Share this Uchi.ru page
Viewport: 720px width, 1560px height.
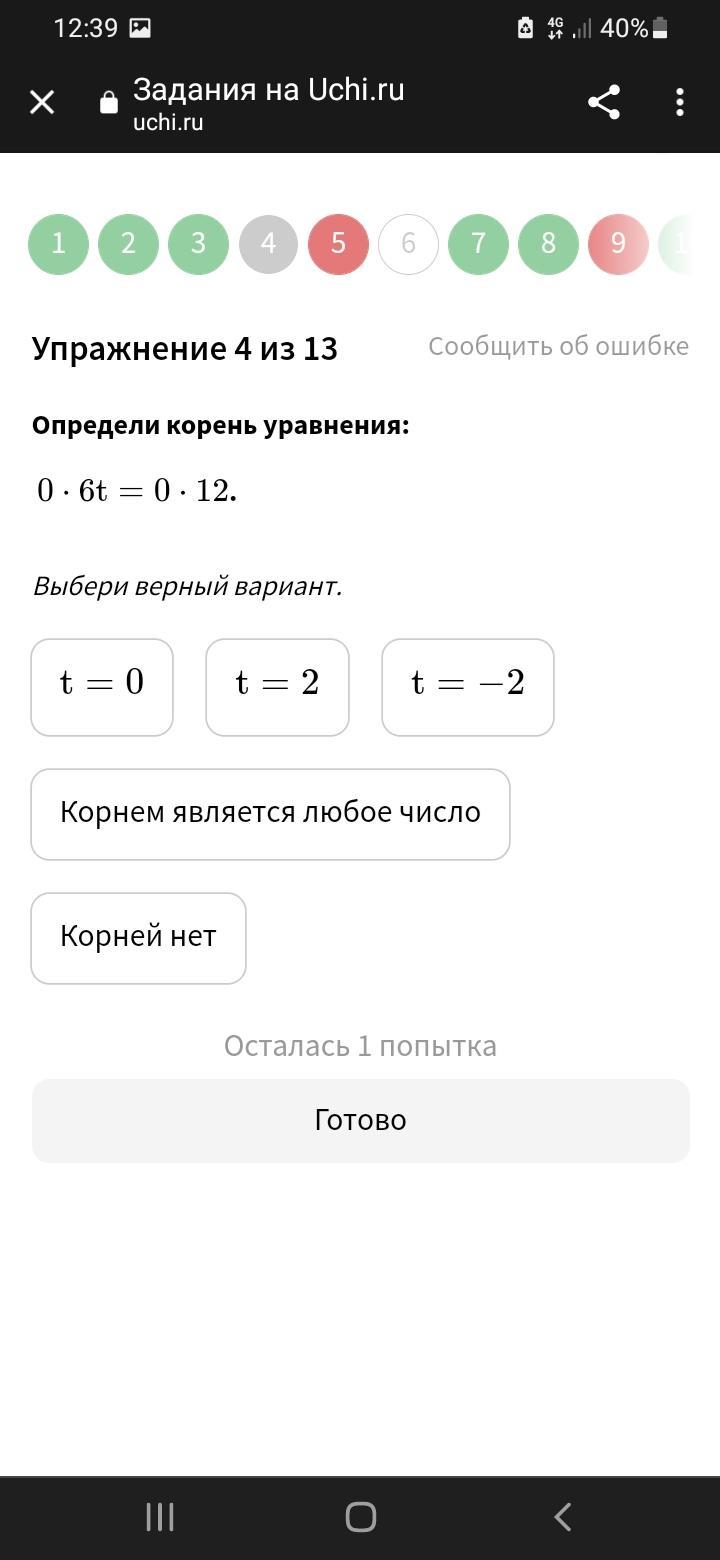click(x=603, y=102)
